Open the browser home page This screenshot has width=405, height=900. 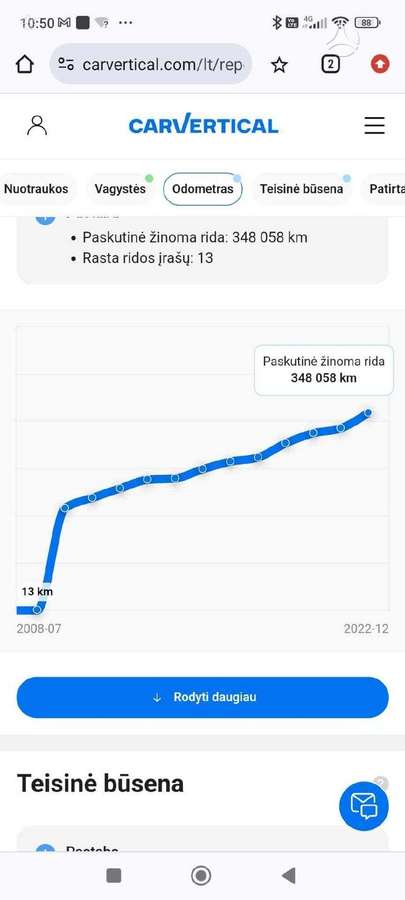[24, 64]
